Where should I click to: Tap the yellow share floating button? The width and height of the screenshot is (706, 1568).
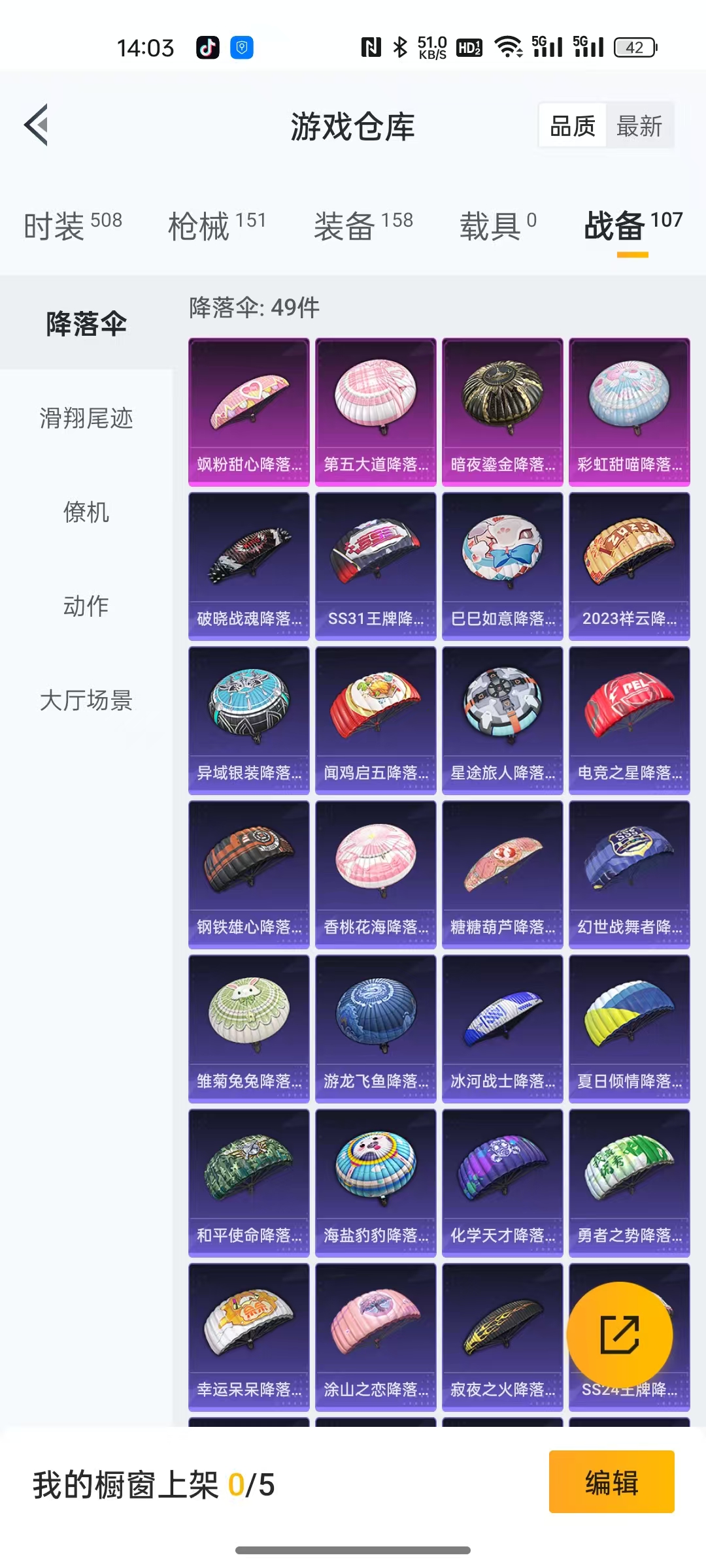point(619,1334)
